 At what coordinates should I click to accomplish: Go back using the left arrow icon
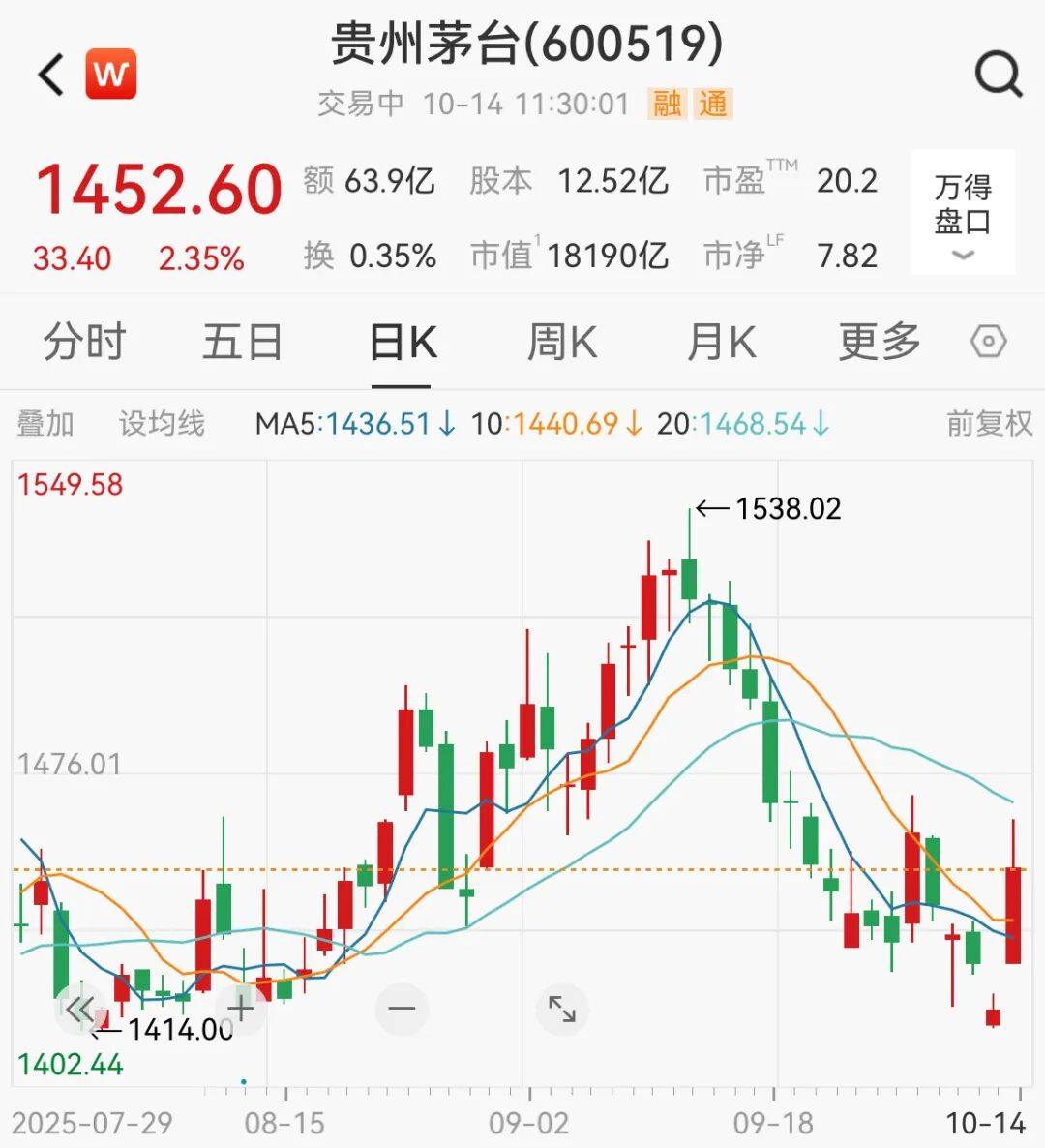49,76
